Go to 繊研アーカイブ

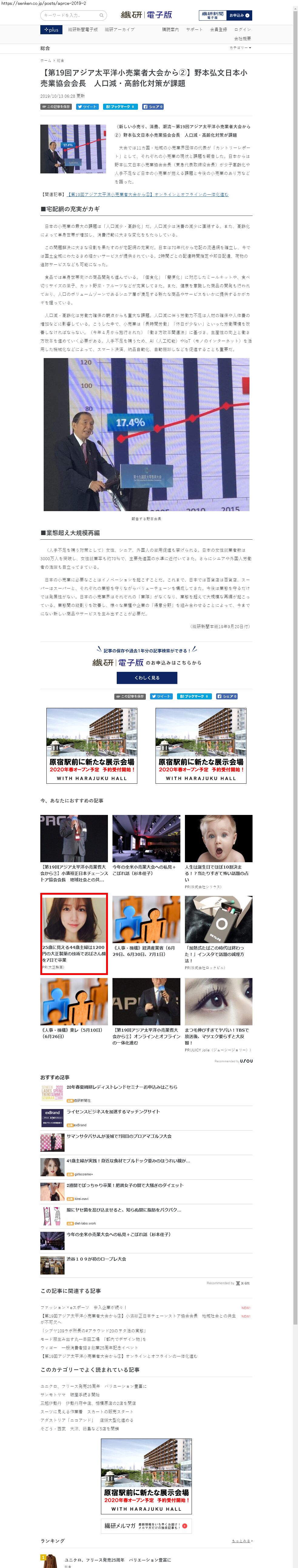coord(120,29)
